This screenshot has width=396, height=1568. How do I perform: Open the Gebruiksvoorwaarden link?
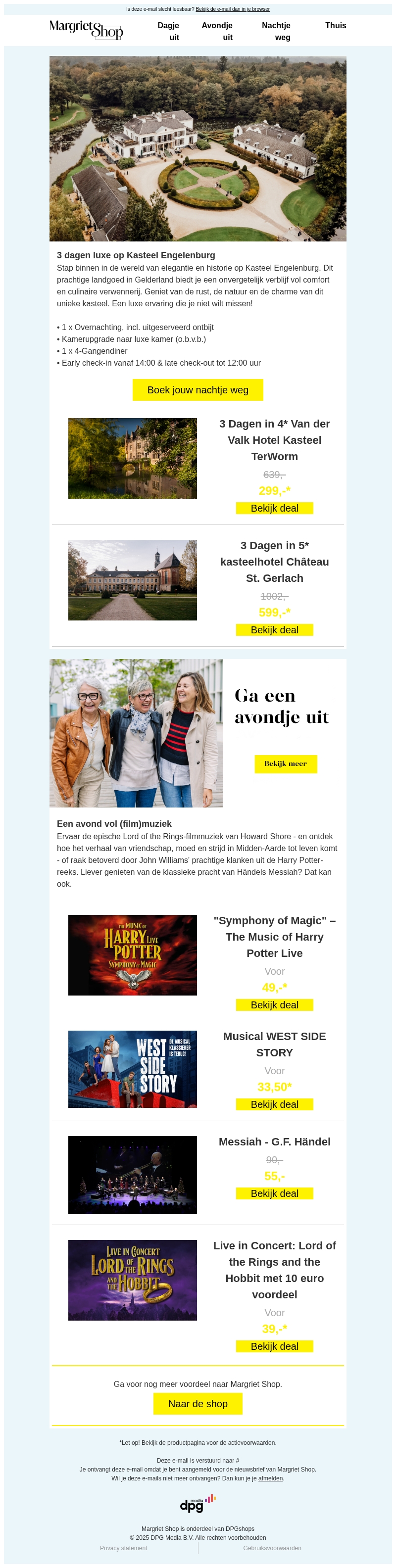[272, 1548]
